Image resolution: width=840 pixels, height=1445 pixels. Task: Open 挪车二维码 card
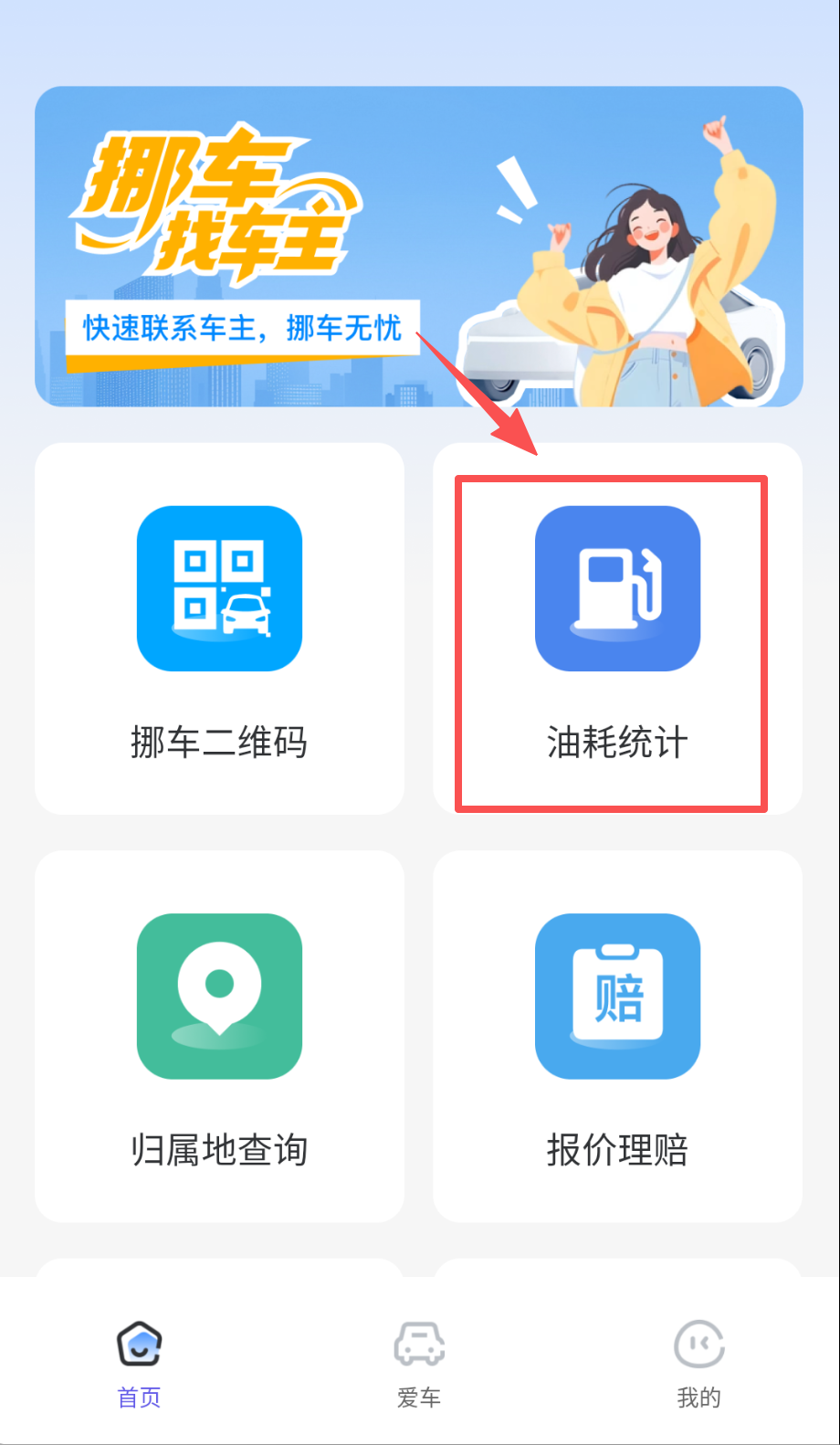pyautogui.click(x=219, y=628)
